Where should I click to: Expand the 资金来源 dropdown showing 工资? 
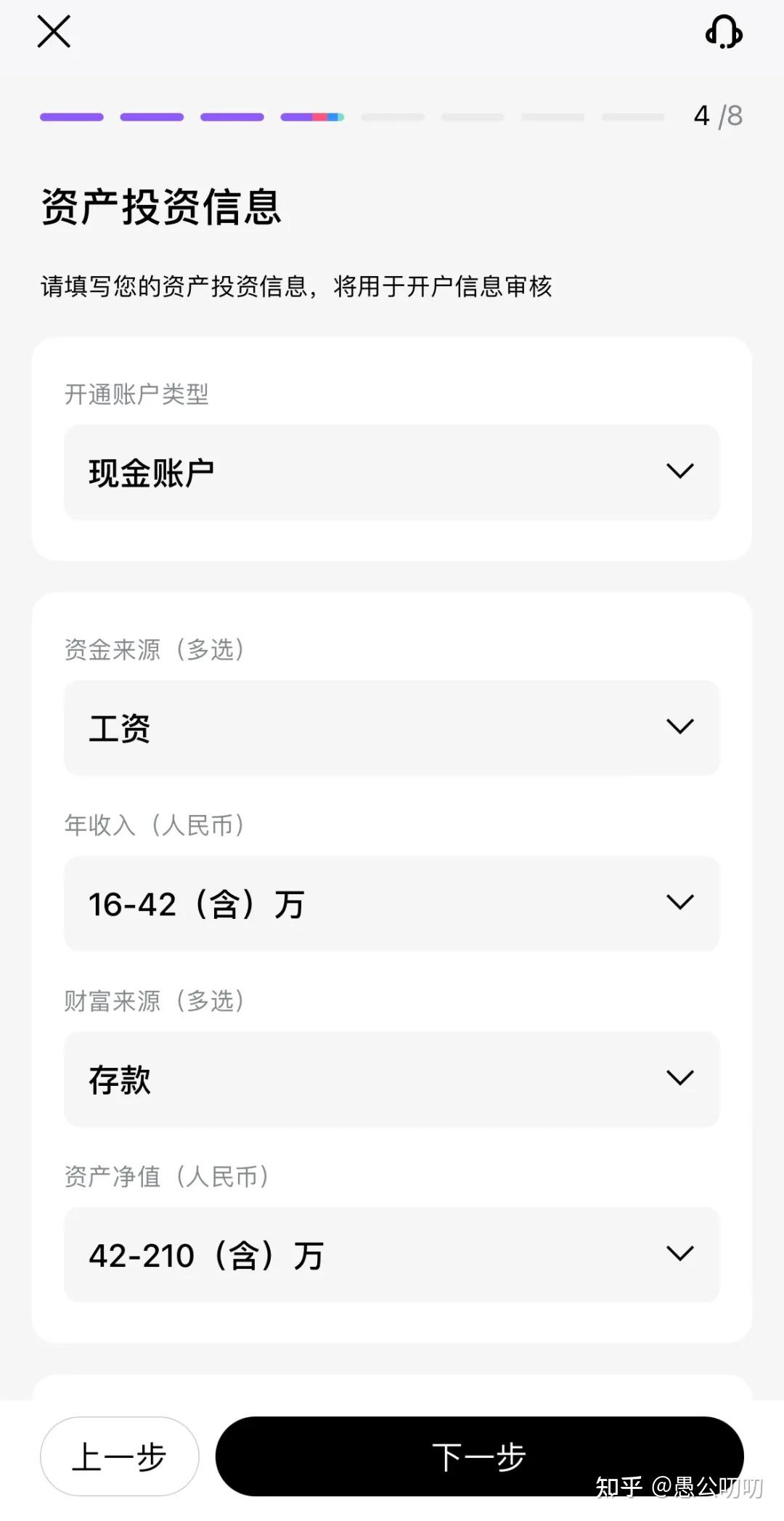point(392,728)
